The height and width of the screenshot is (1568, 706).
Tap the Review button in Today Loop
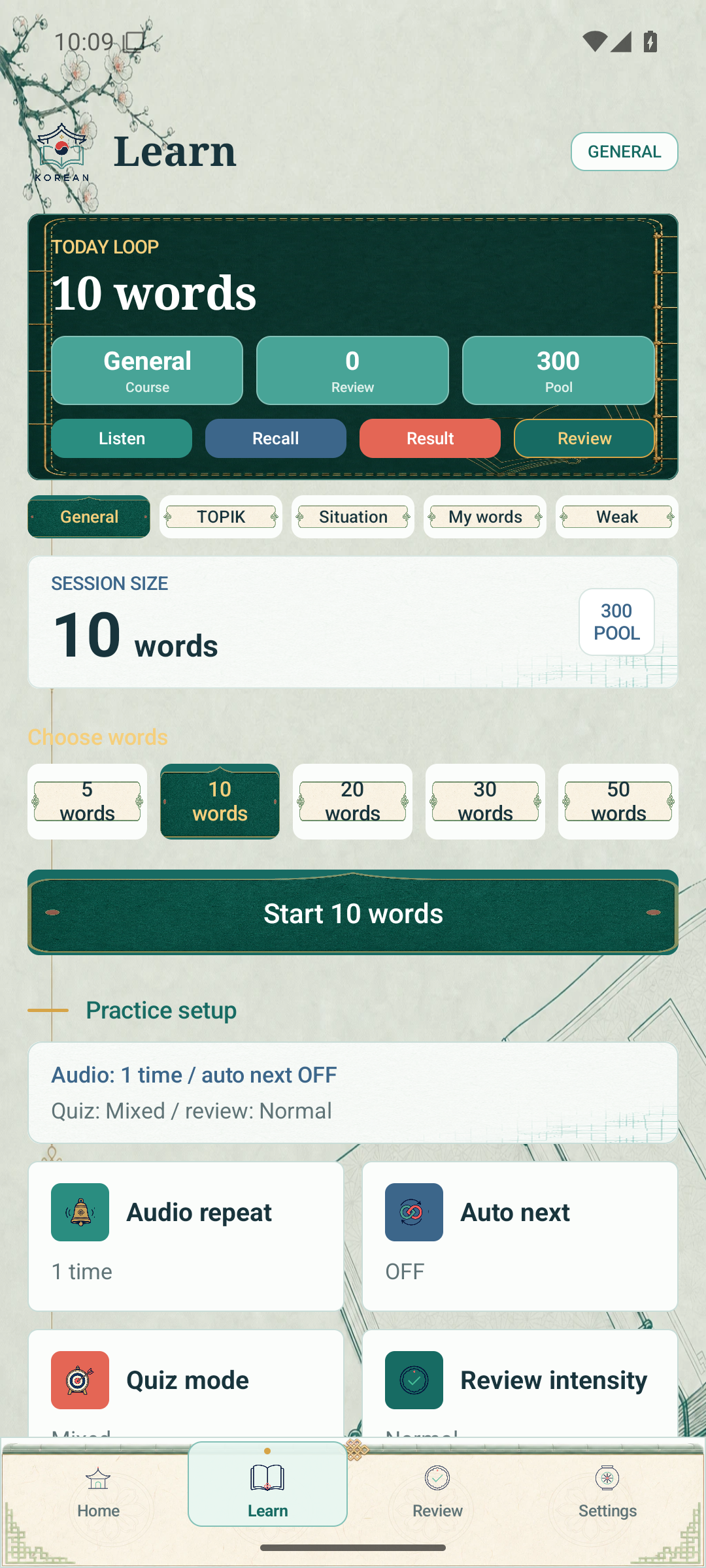[584, 438]
